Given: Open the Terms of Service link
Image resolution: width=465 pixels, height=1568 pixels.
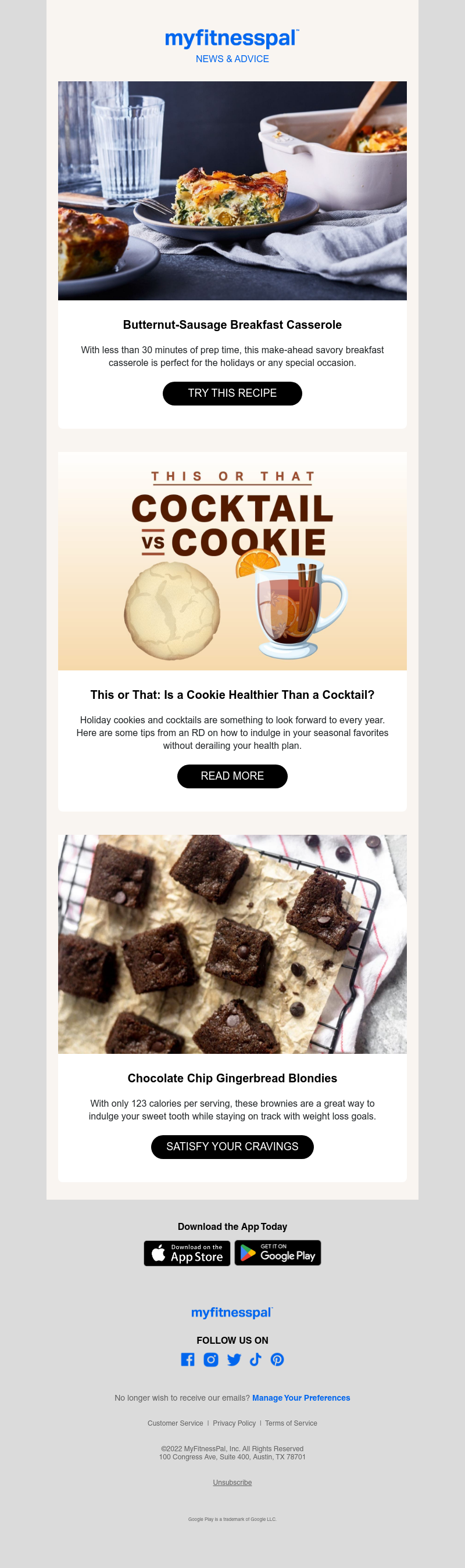Looking at the screenshot, I should point(291,1423).
